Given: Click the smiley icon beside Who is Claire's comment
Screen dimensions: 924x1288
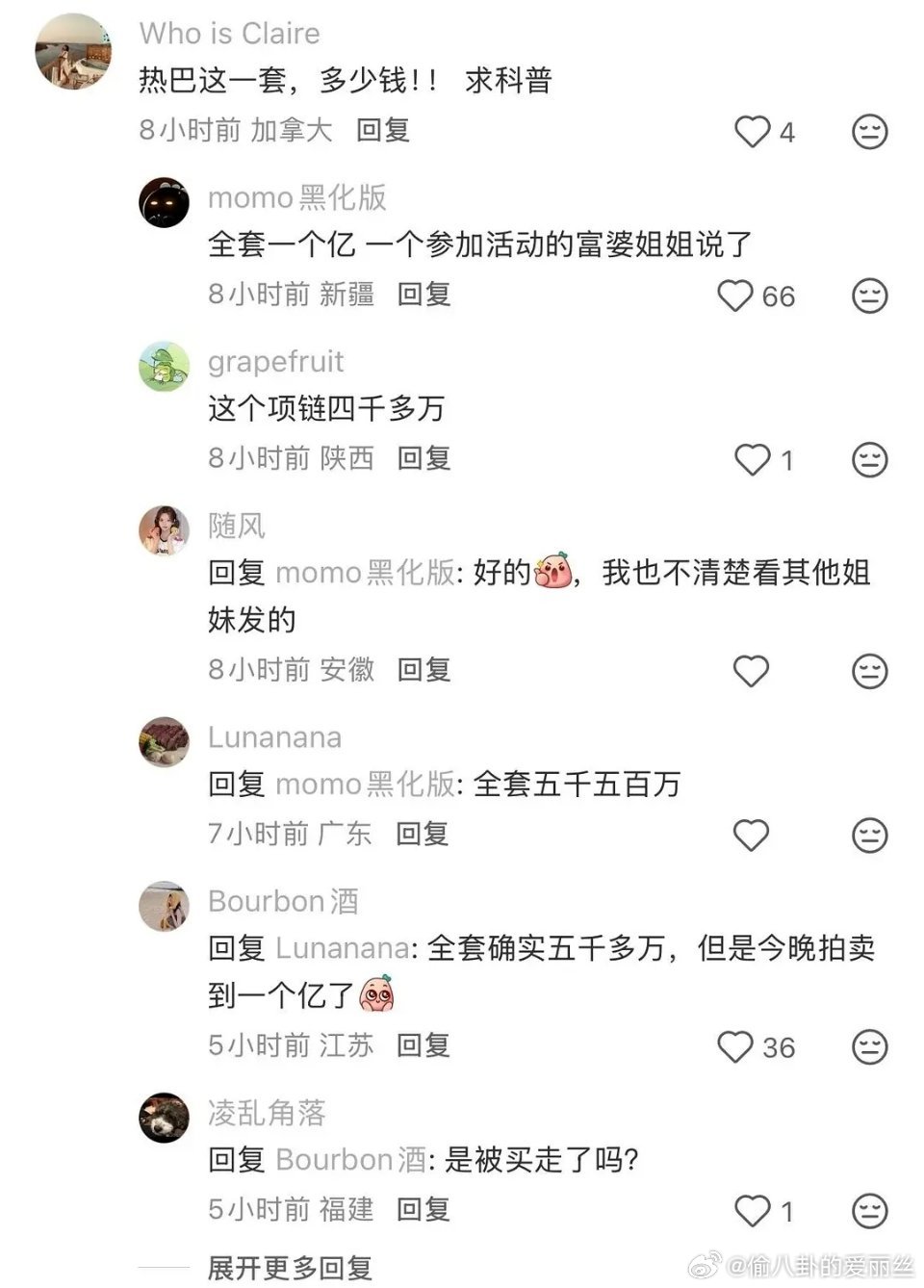Looking at the screenshot, I should pyautogui.click(x=871, y=132).
